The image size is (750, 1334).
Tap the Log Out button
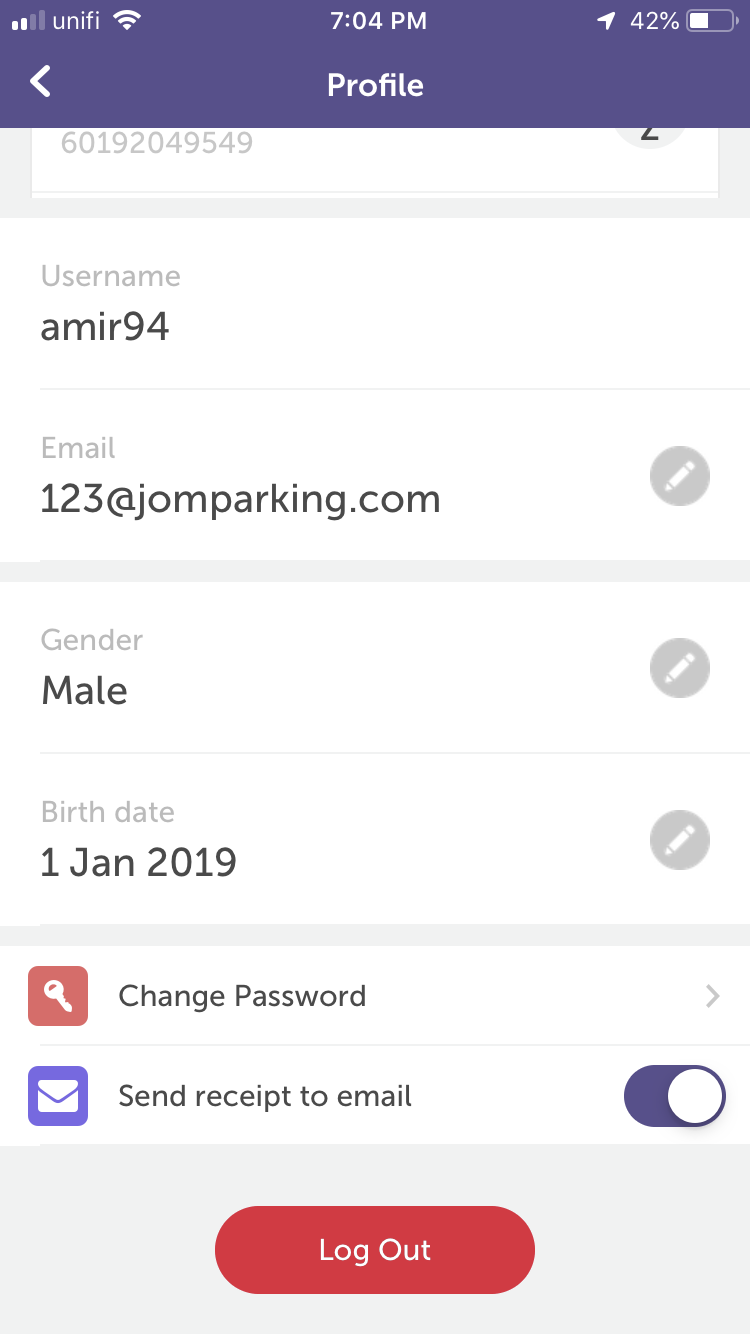375,1250
